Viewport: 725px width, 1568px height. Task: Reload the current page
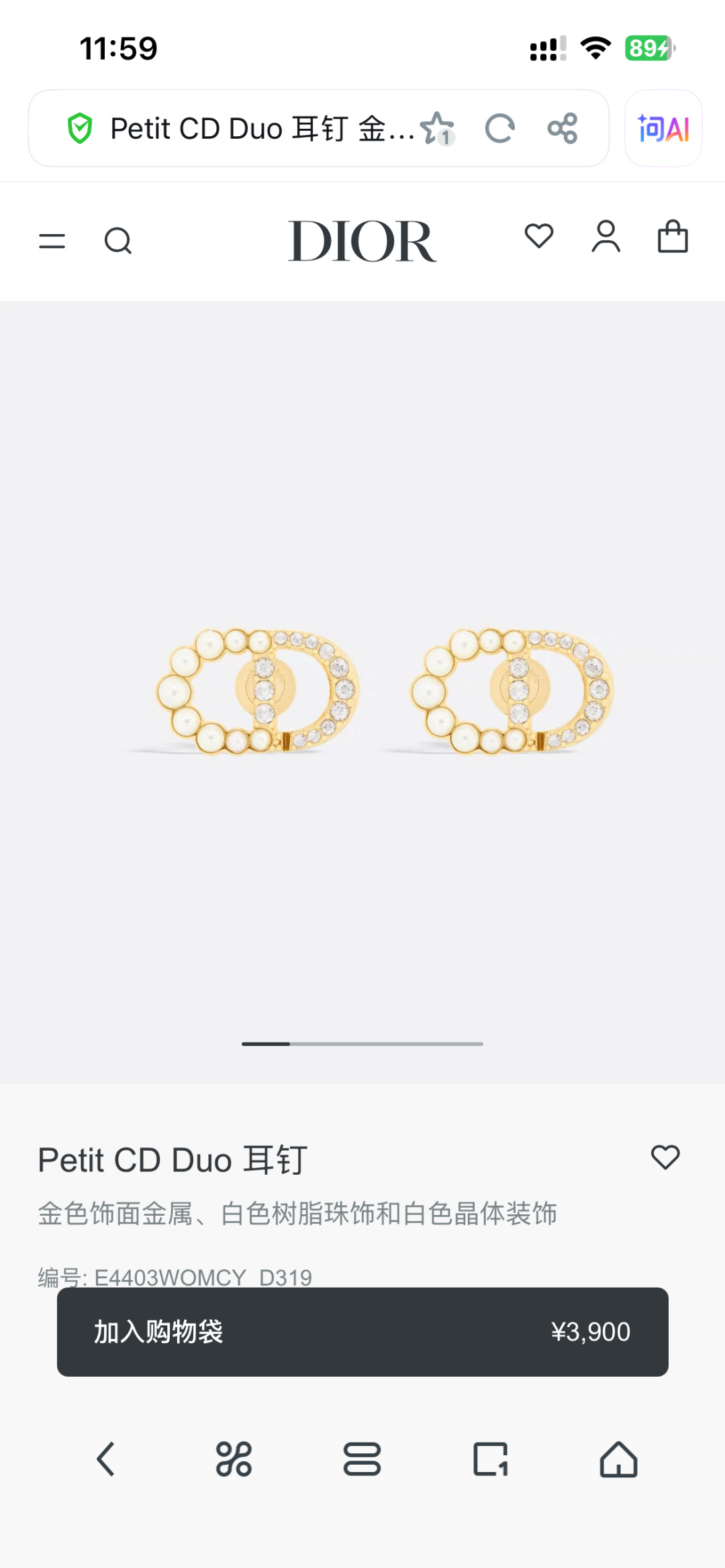[x=499, y=129]
